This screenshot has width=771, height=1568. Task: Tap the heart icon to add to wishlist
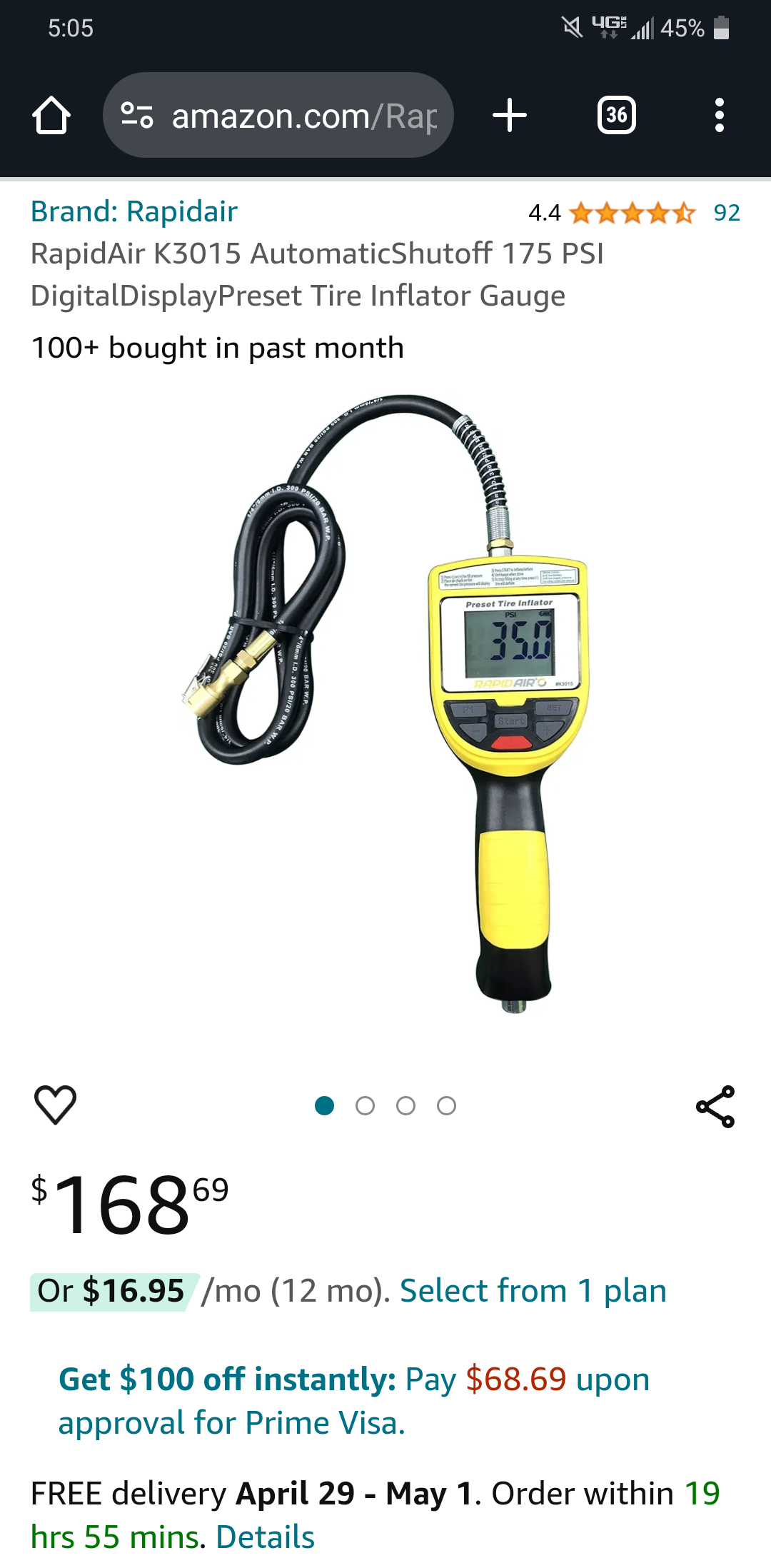pyautogui.click(x=54, y=1104)
